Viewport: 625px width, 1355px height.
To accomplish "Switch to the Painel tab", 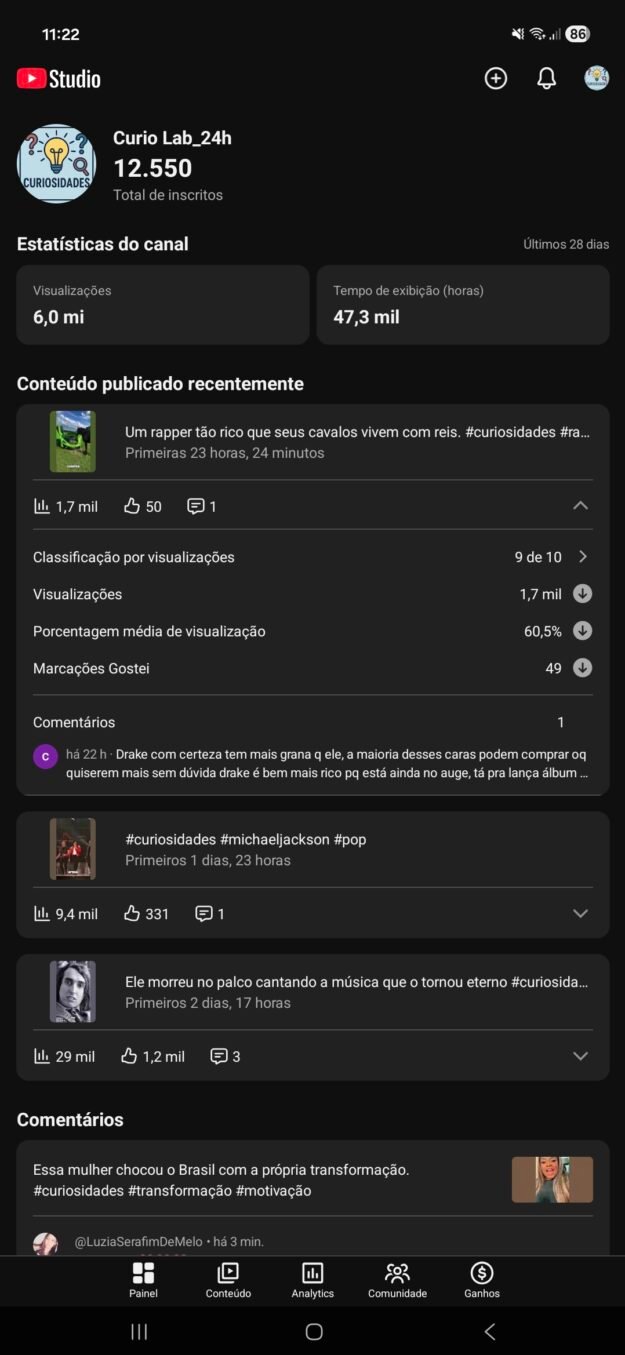I will pyautogui.click(x=143, y=1279).
